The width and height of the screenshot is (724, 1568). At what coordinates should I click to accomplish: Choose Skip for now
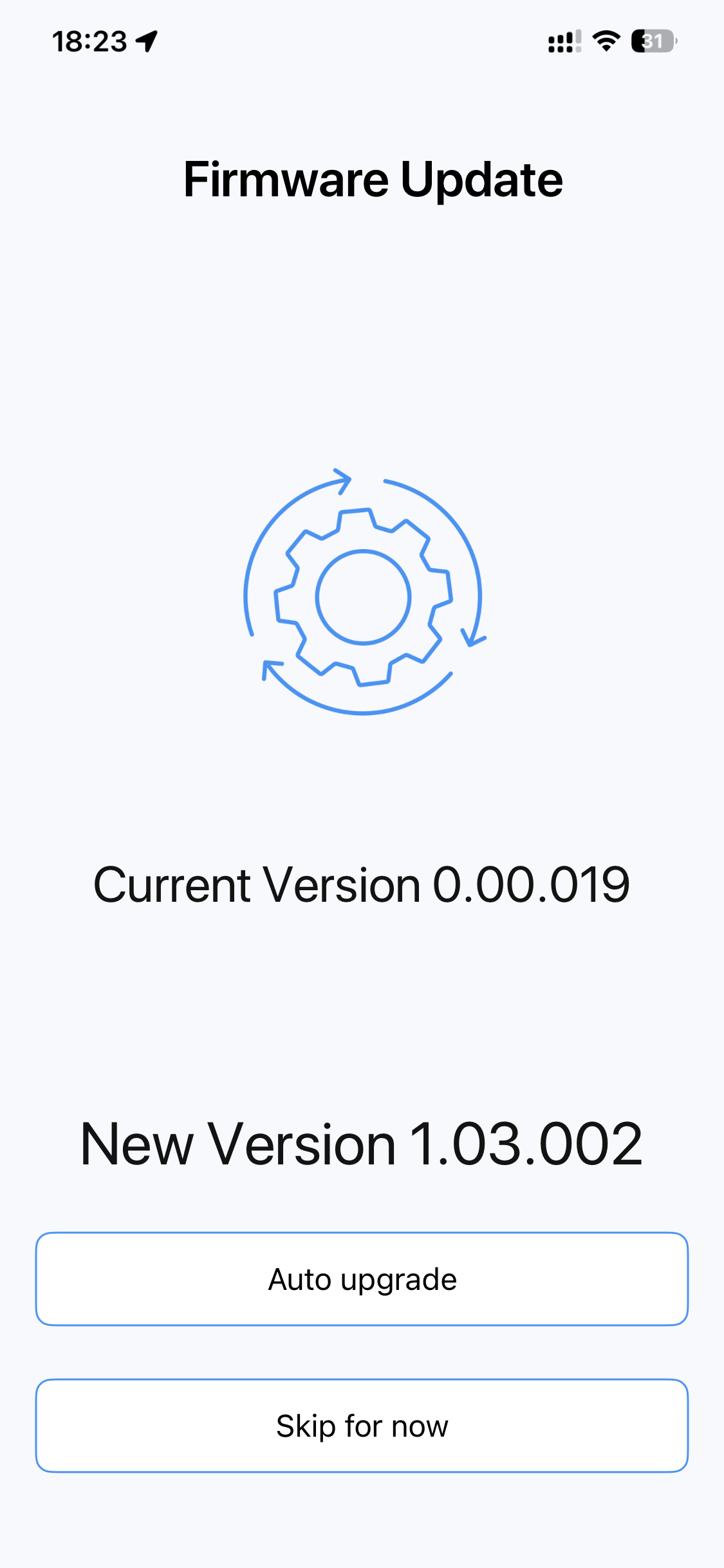click(362, 1426)
